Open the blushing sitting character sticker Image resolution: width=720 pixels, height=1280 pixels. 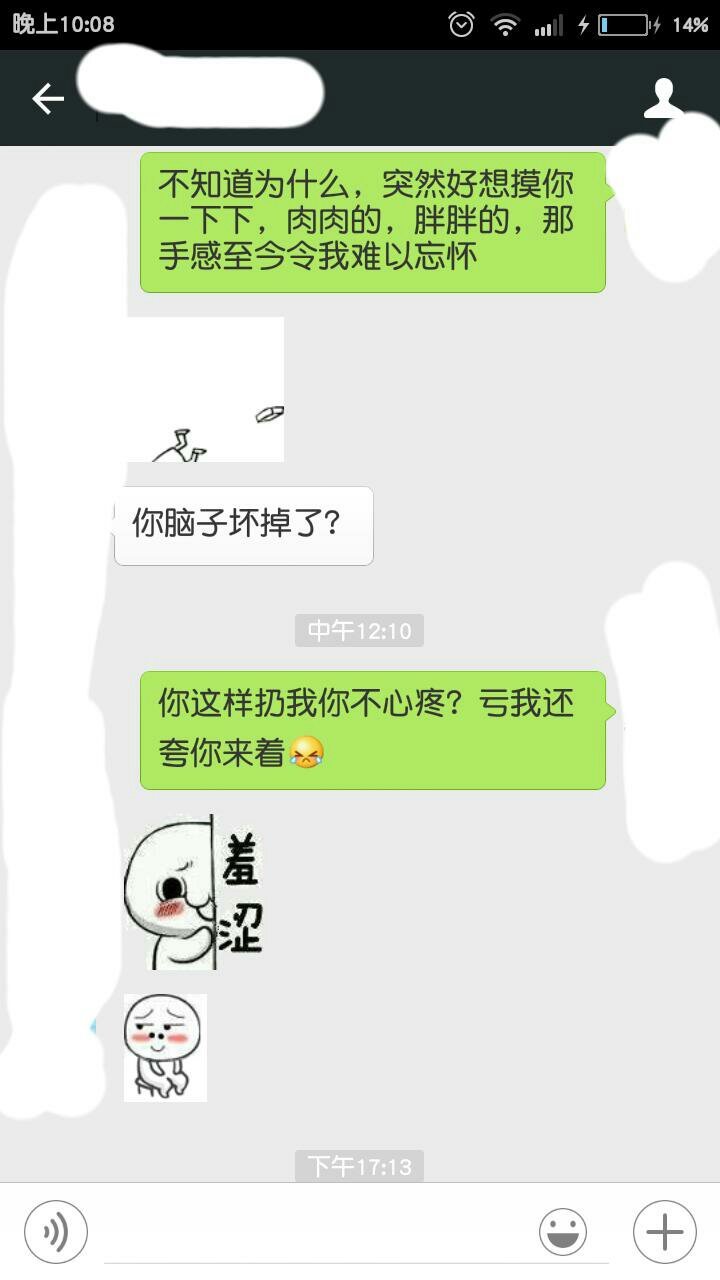(165, 1047)
